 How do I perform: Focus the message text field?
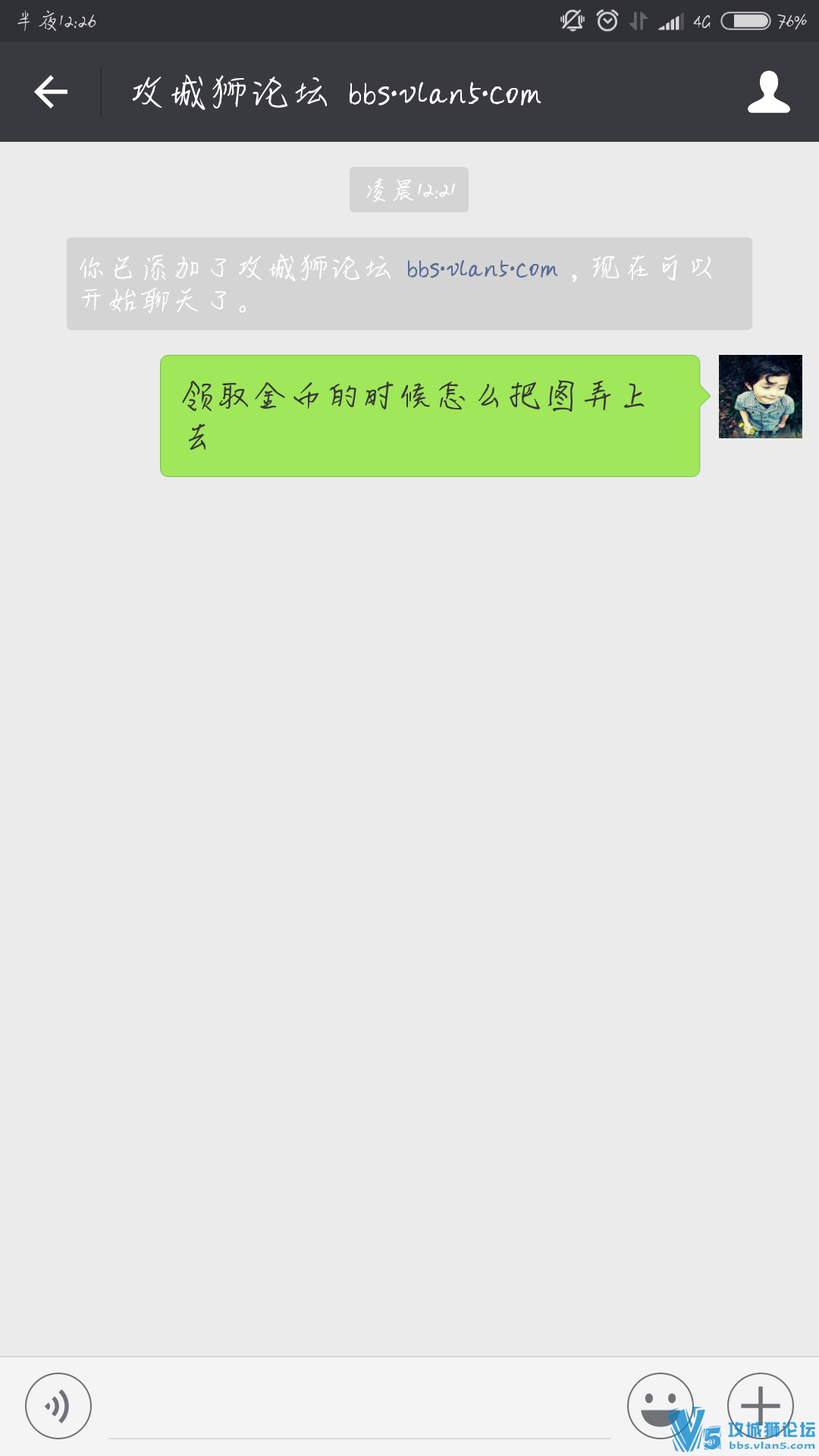point(359,1410)
